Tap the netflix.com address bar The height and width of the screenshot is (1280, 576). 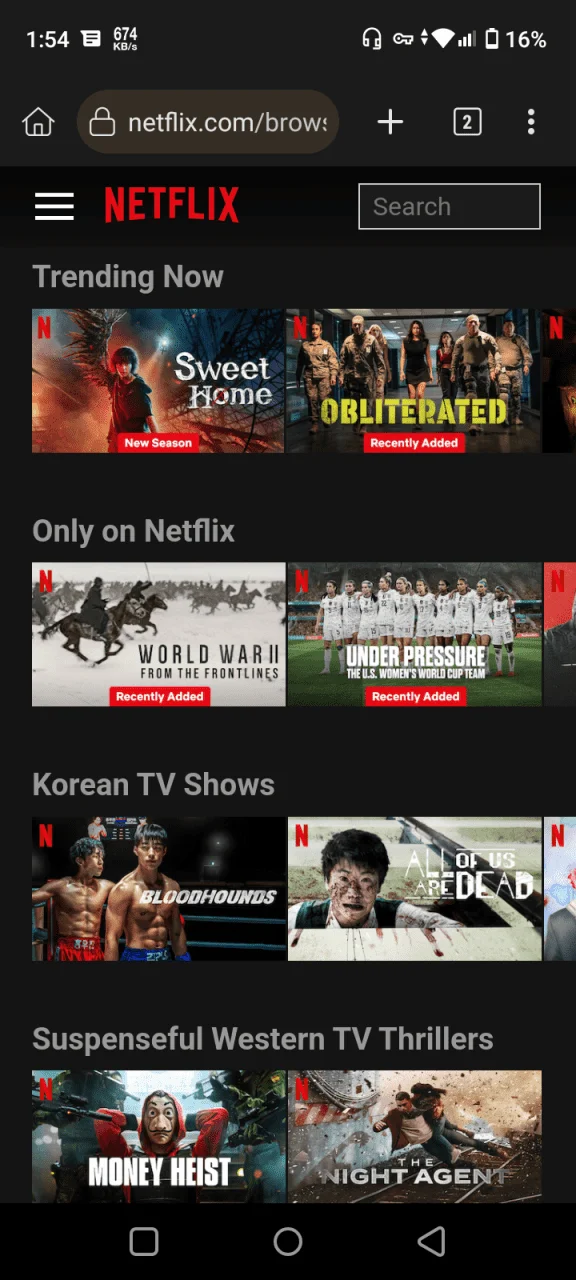(208, 122)
